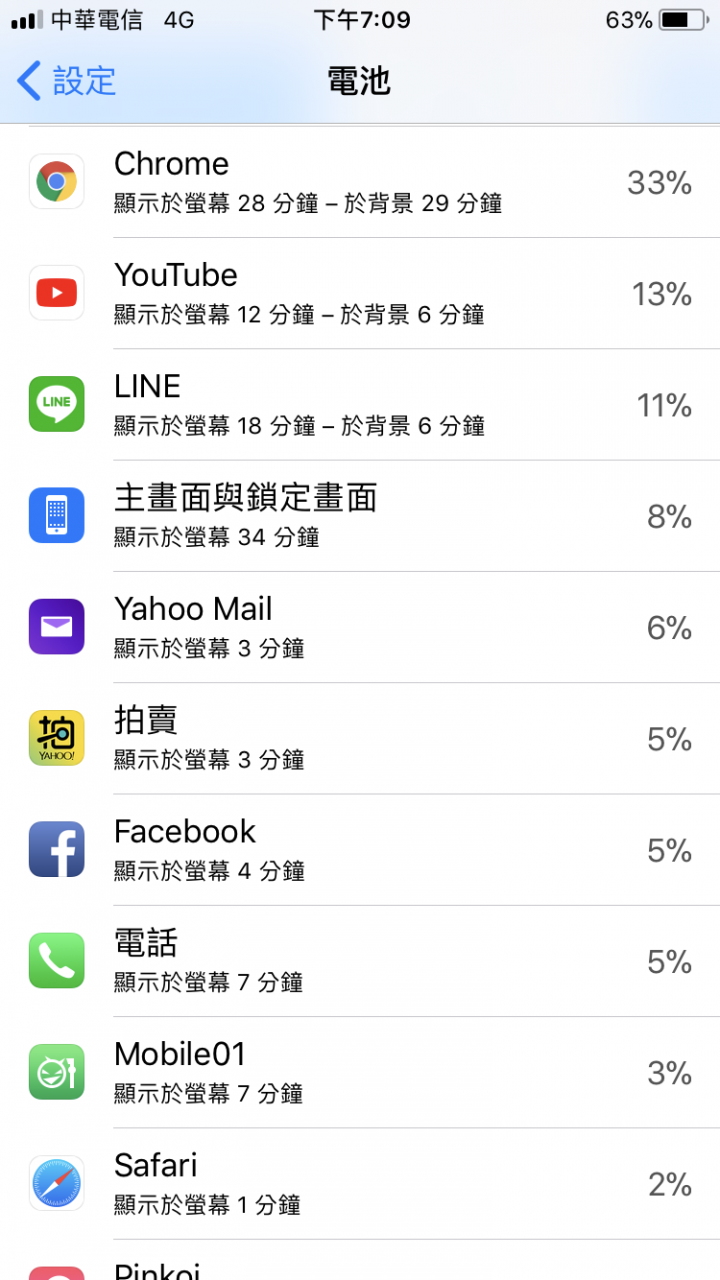Select the YouTube battery usage row
This screenshot has width=720, height=1280.
[x=360, y=294]
